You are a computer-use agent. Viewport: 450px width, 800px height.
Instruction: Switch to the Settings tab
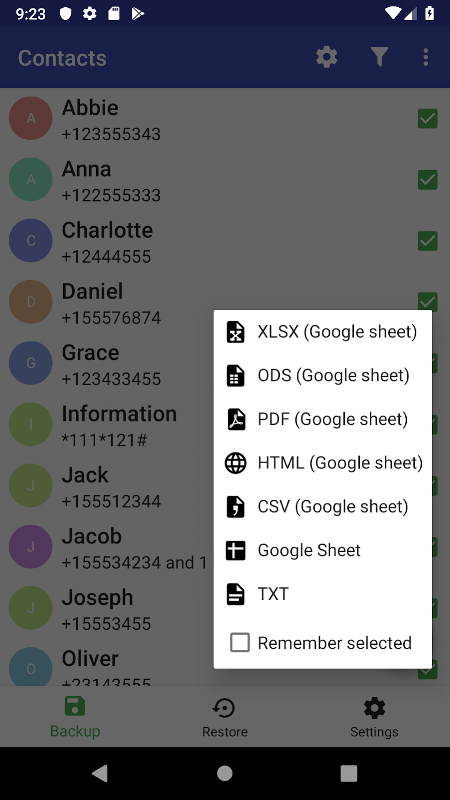tap(374, 717)
